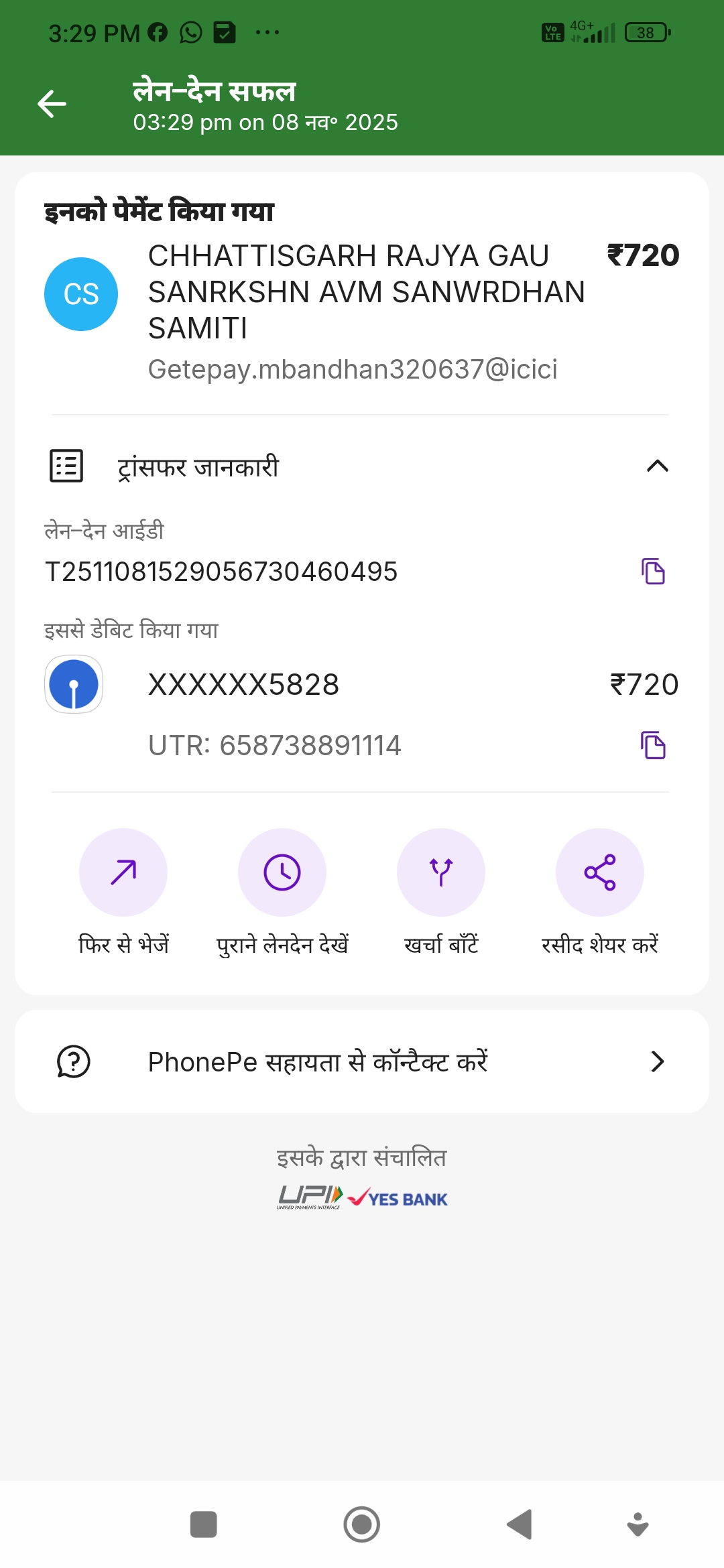The height and width of the screenshot is (1568, 724).
Task: Select खर्चा बाँटें to split expense
Action: 441,872
